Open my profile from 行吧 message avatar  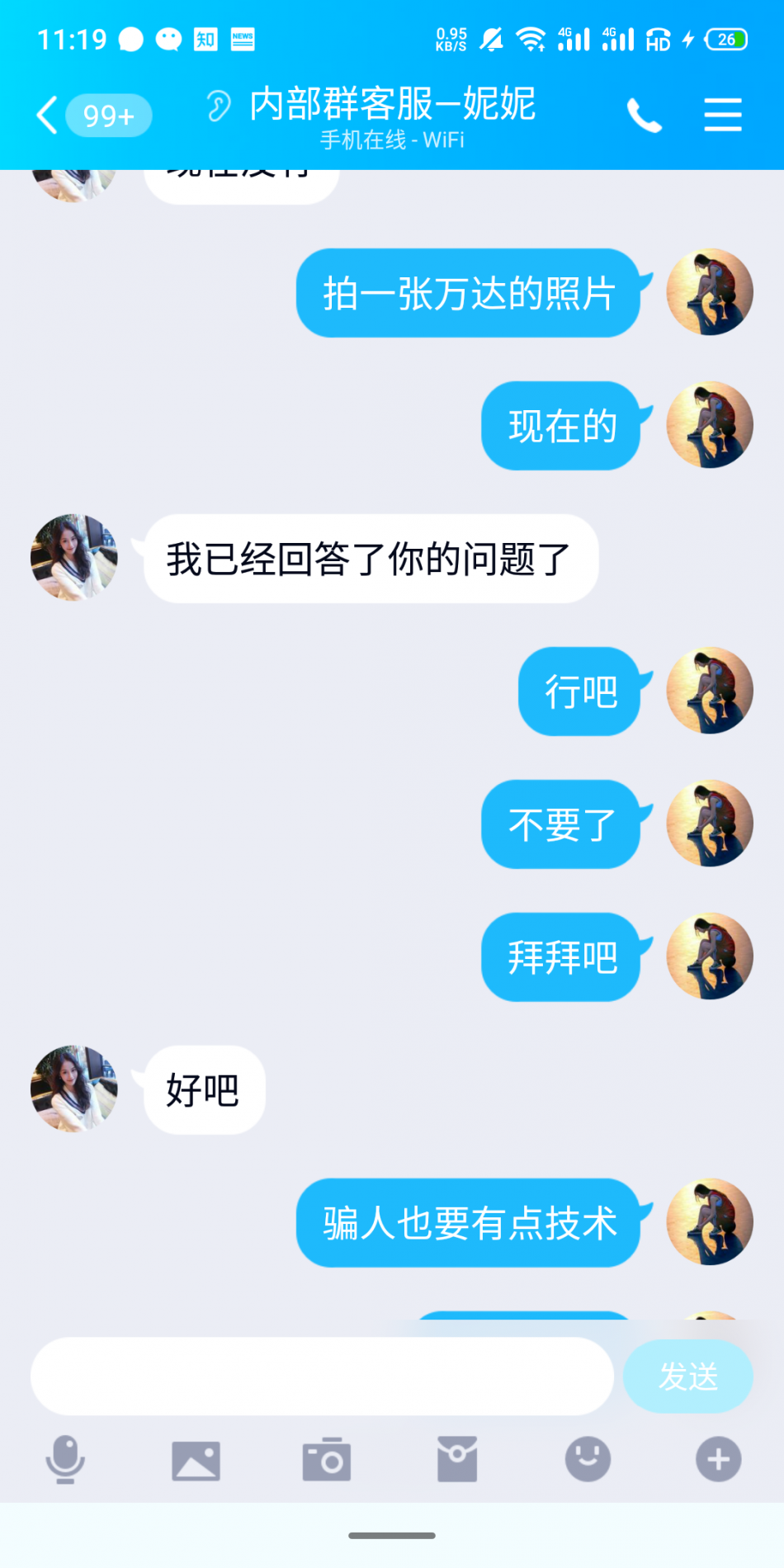point(710,691)
